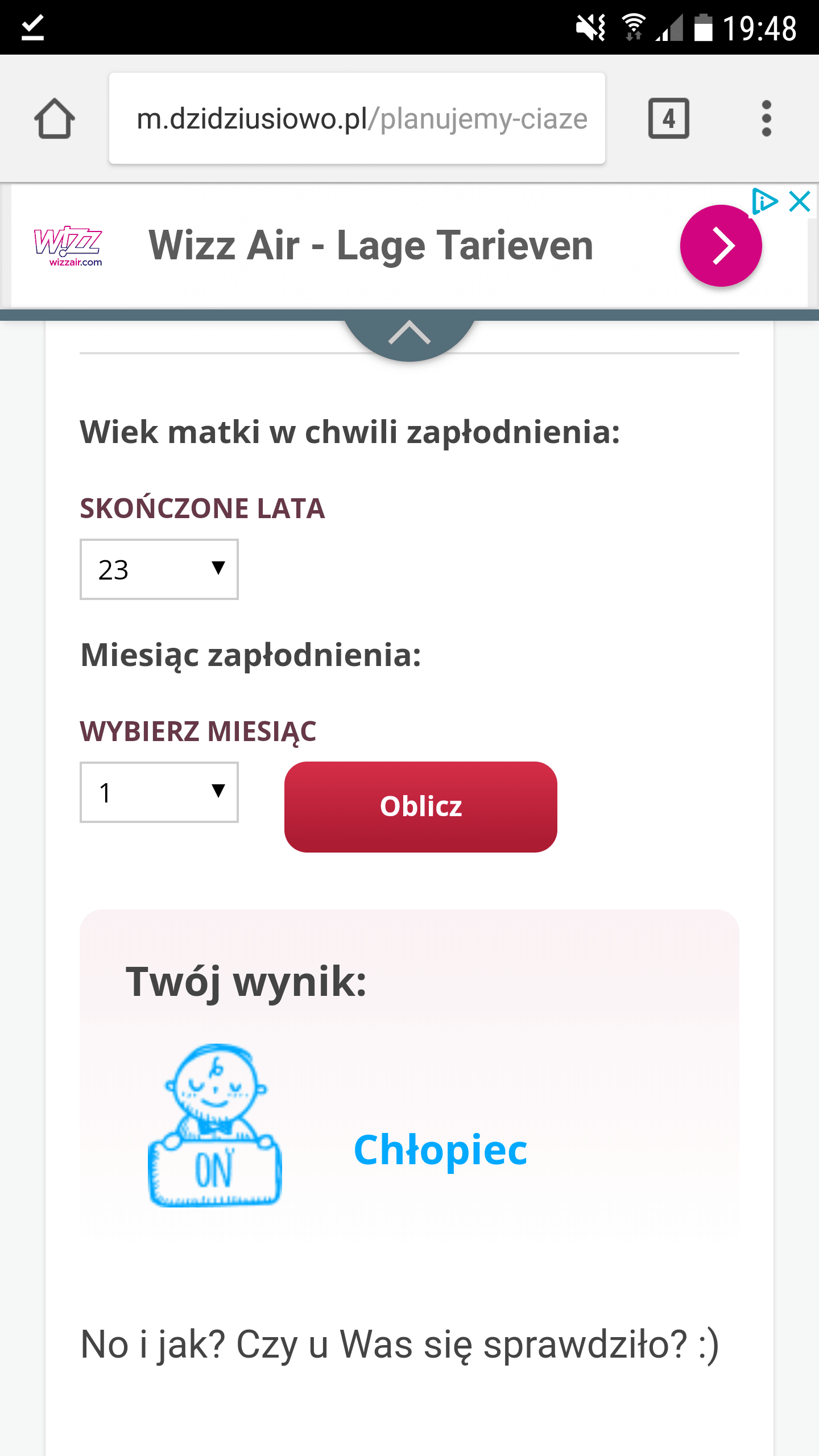
Task: Open the tab switcher showing 4
Action: point(669,118)
